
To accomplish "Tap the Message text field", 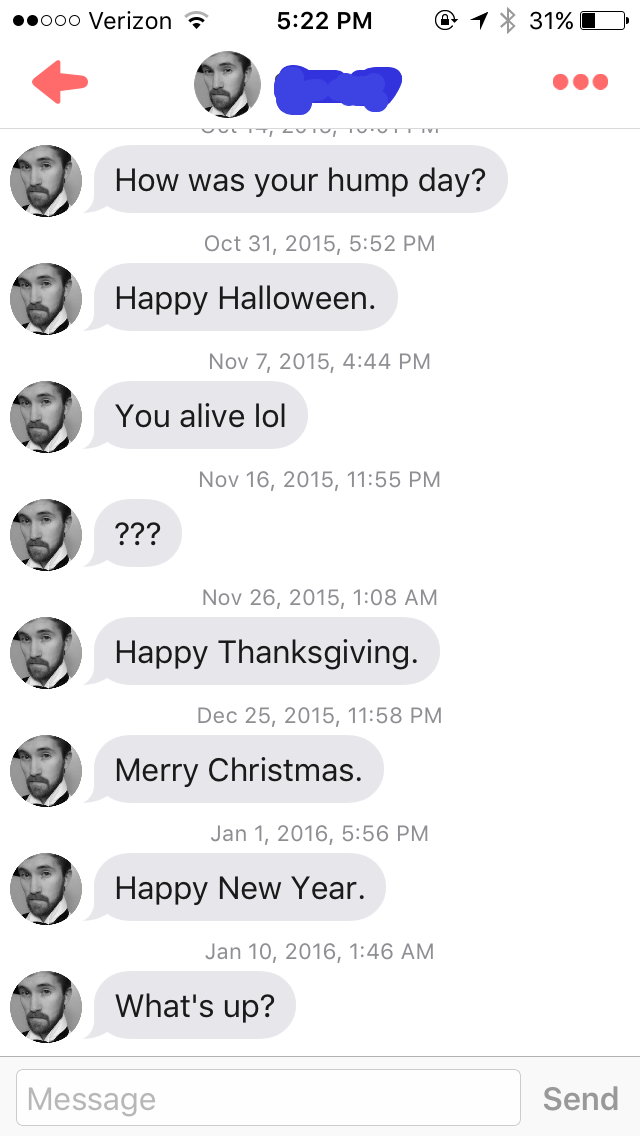I will [268, 1099].
